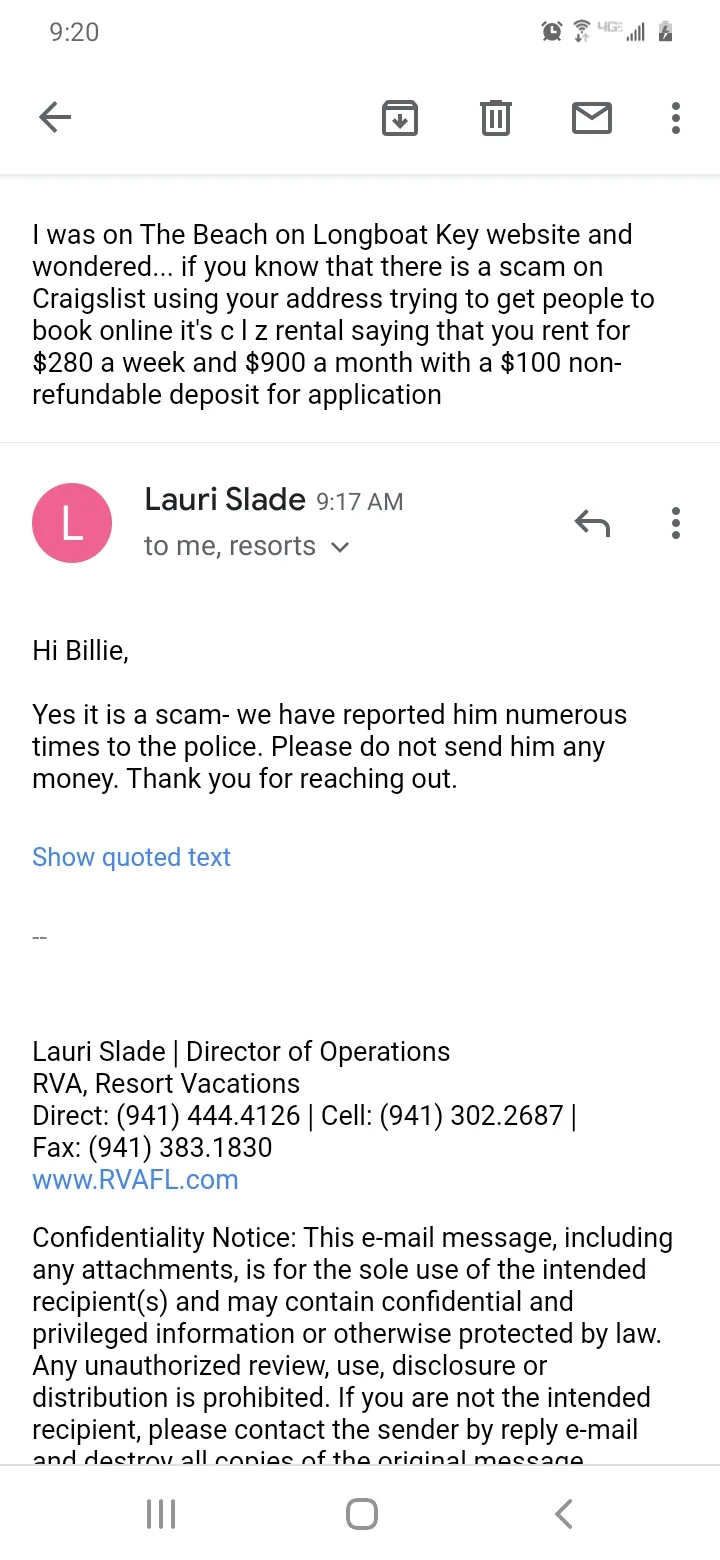Tap Lauri Slade's avatar
Image resolution: width=720 pixels, height=1560 pixels.
72,523
